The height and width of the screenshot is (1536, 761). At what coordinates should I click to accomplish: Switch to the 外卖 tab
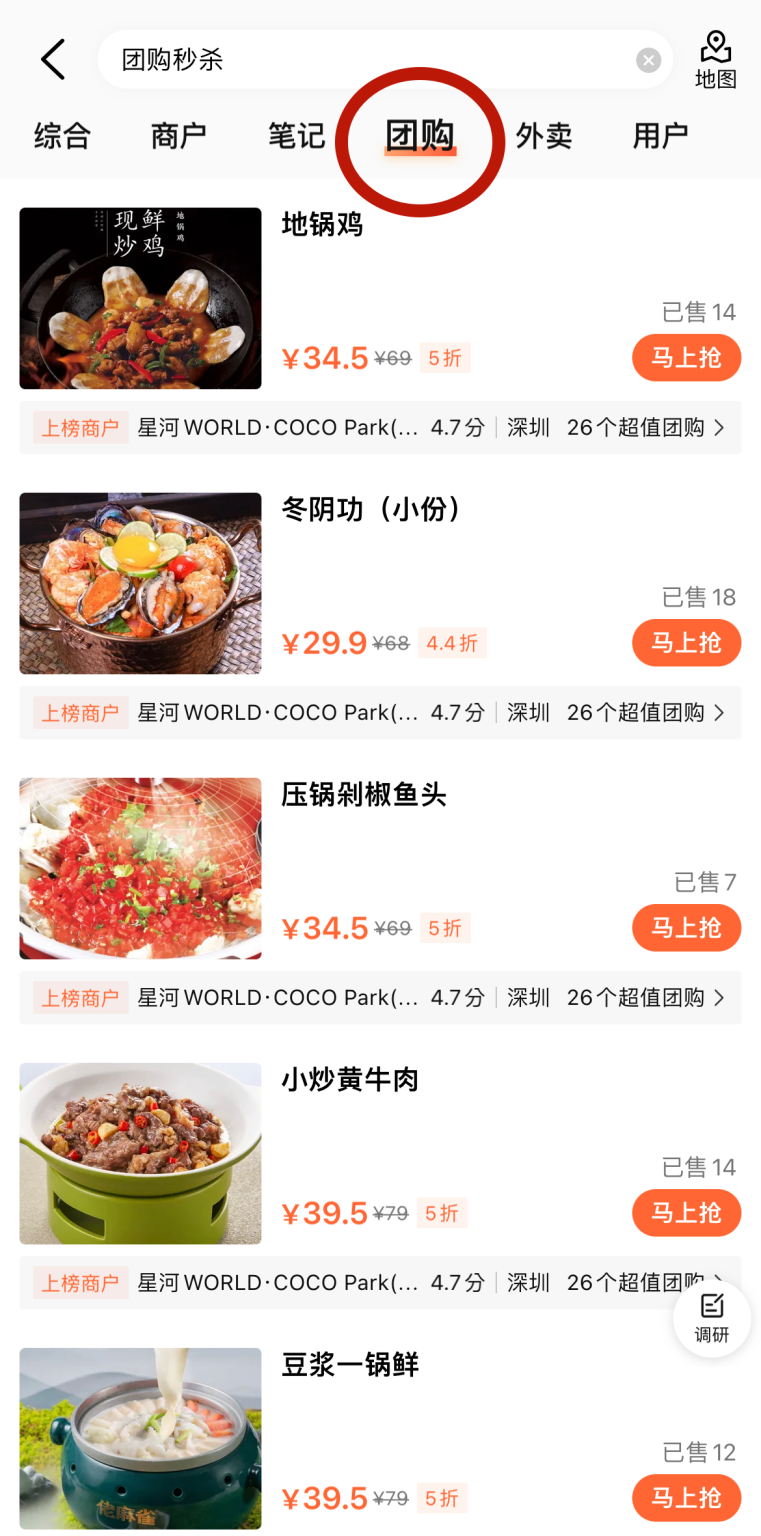point(543,136)
